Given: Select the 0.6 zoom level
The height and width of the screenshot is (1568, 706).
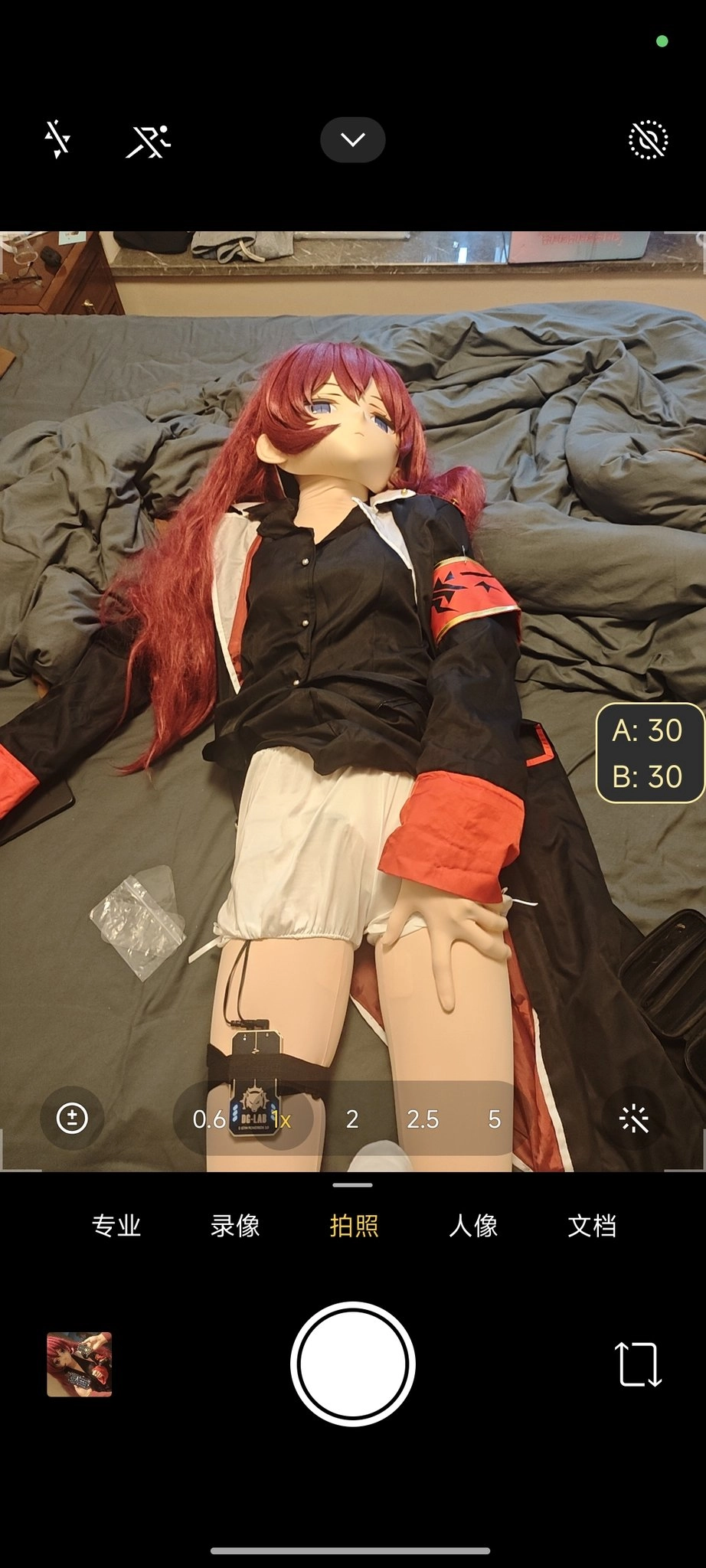Looking at the screenshot, I should pyautogui.click(x=208, y=1119).
